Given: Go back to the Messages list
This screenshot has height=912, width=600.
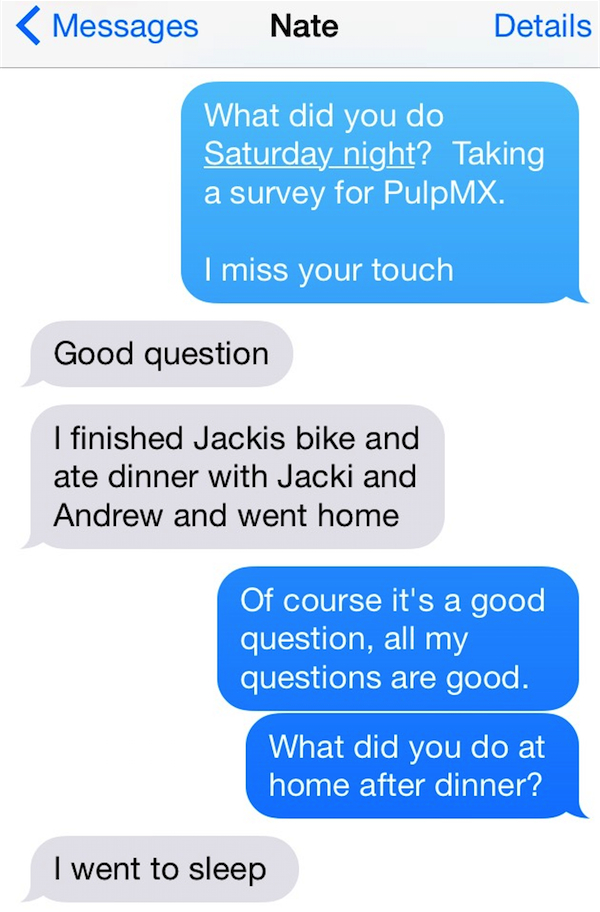Looking at the screenshot, I should tap(108, 27).
